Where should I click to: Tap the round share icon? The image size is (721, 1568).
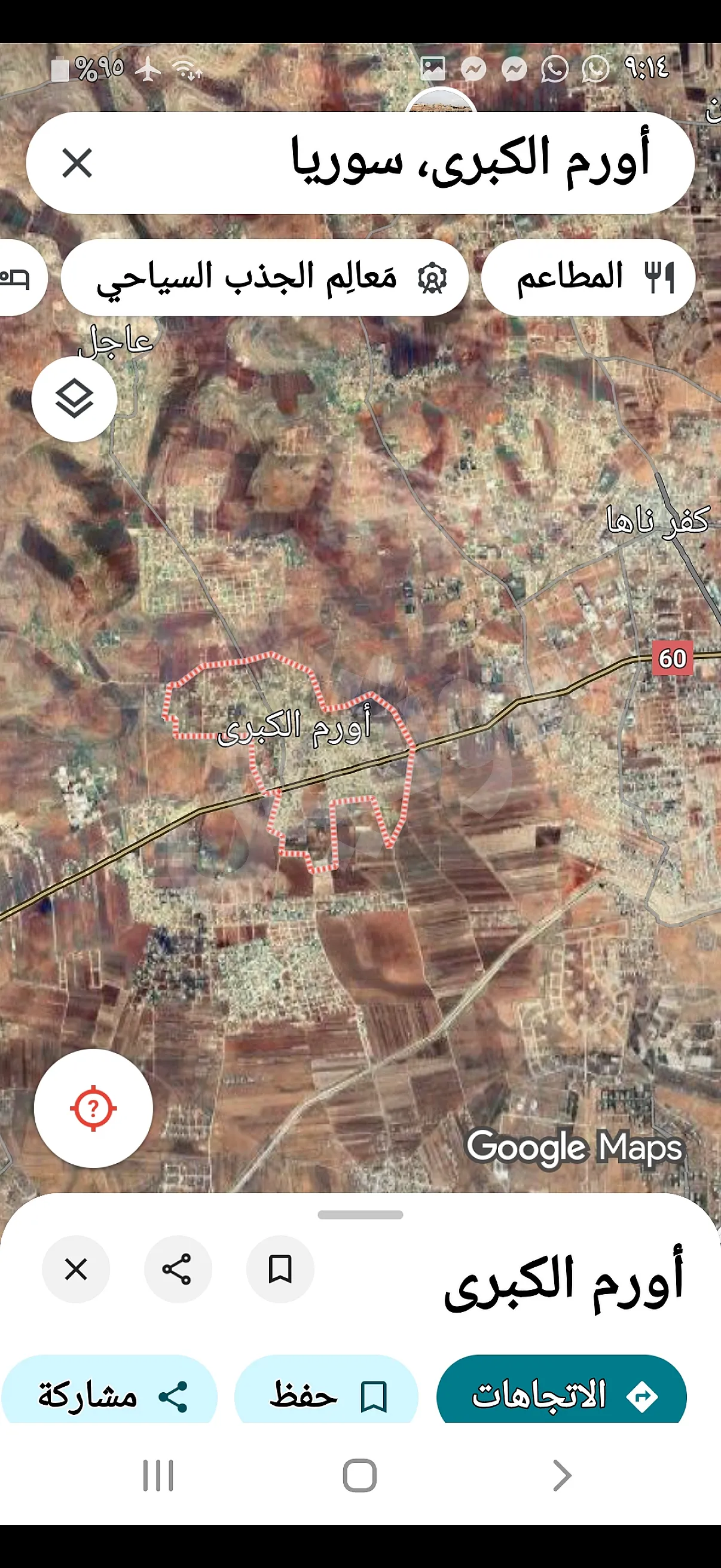pyautogui.click(x=178, y=1269)
